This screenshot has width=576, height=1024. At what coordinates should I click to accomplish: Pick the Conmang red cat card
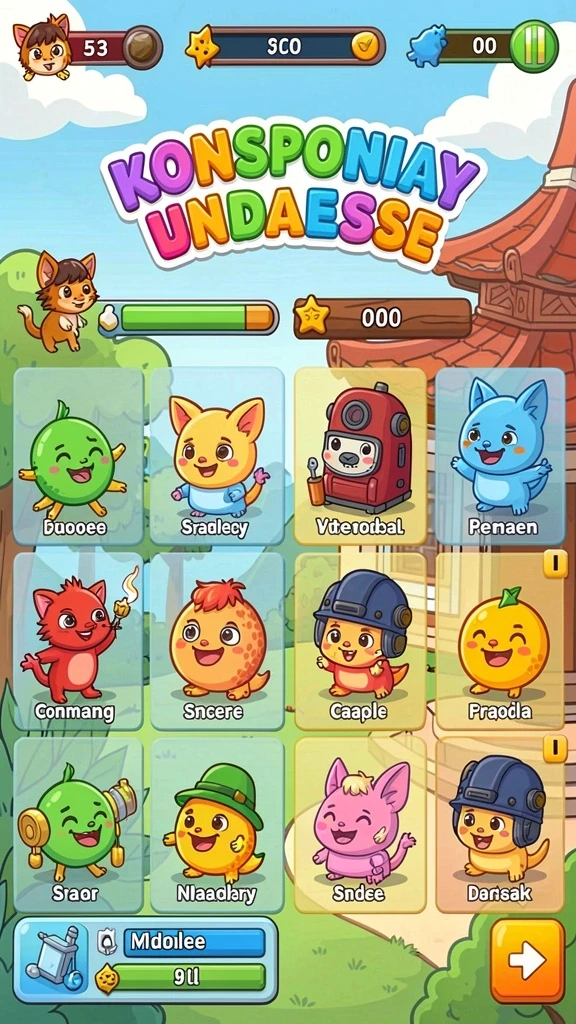(78, 641)
